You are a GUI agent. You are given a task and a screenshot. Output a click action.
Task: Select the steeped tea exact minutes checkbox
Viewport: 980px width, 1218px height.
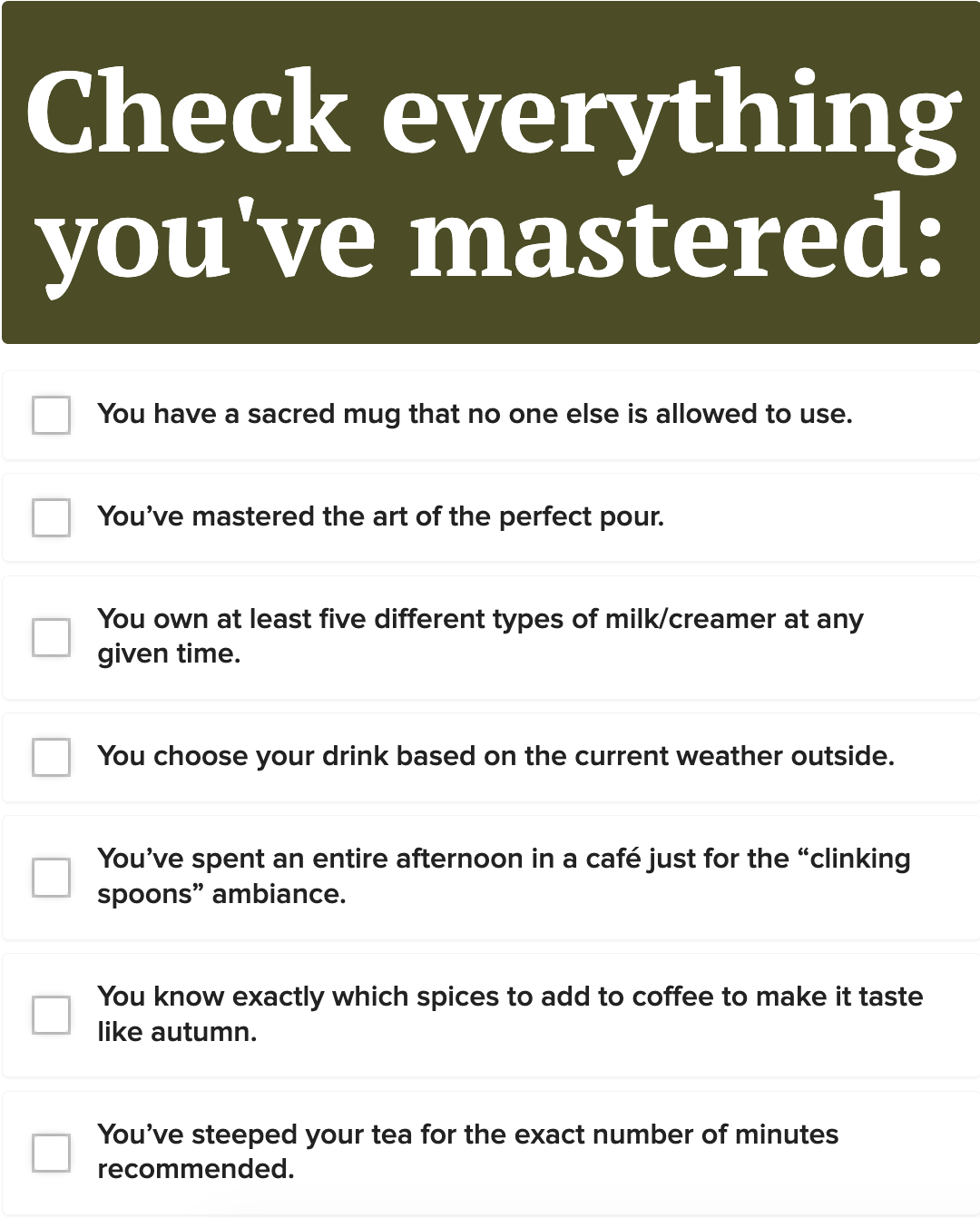tap(51, 1153)
